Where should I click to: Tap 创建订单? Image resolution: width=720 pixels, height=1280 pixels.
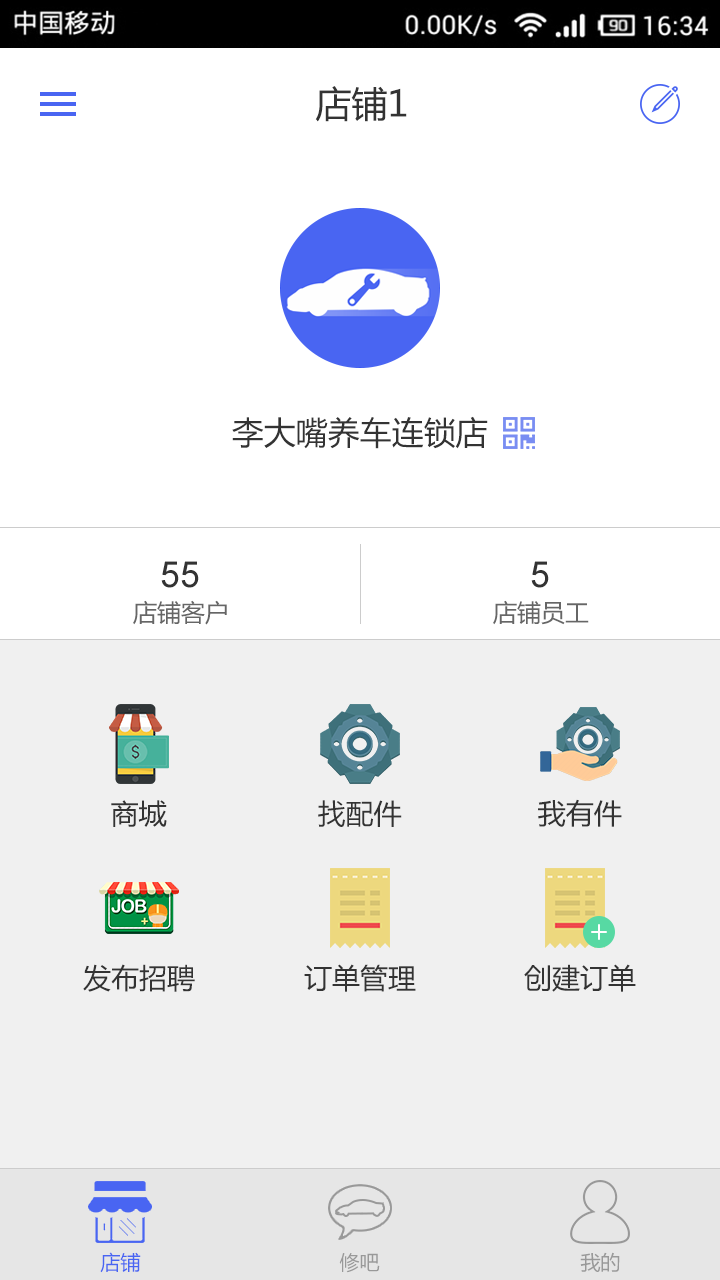580,932
